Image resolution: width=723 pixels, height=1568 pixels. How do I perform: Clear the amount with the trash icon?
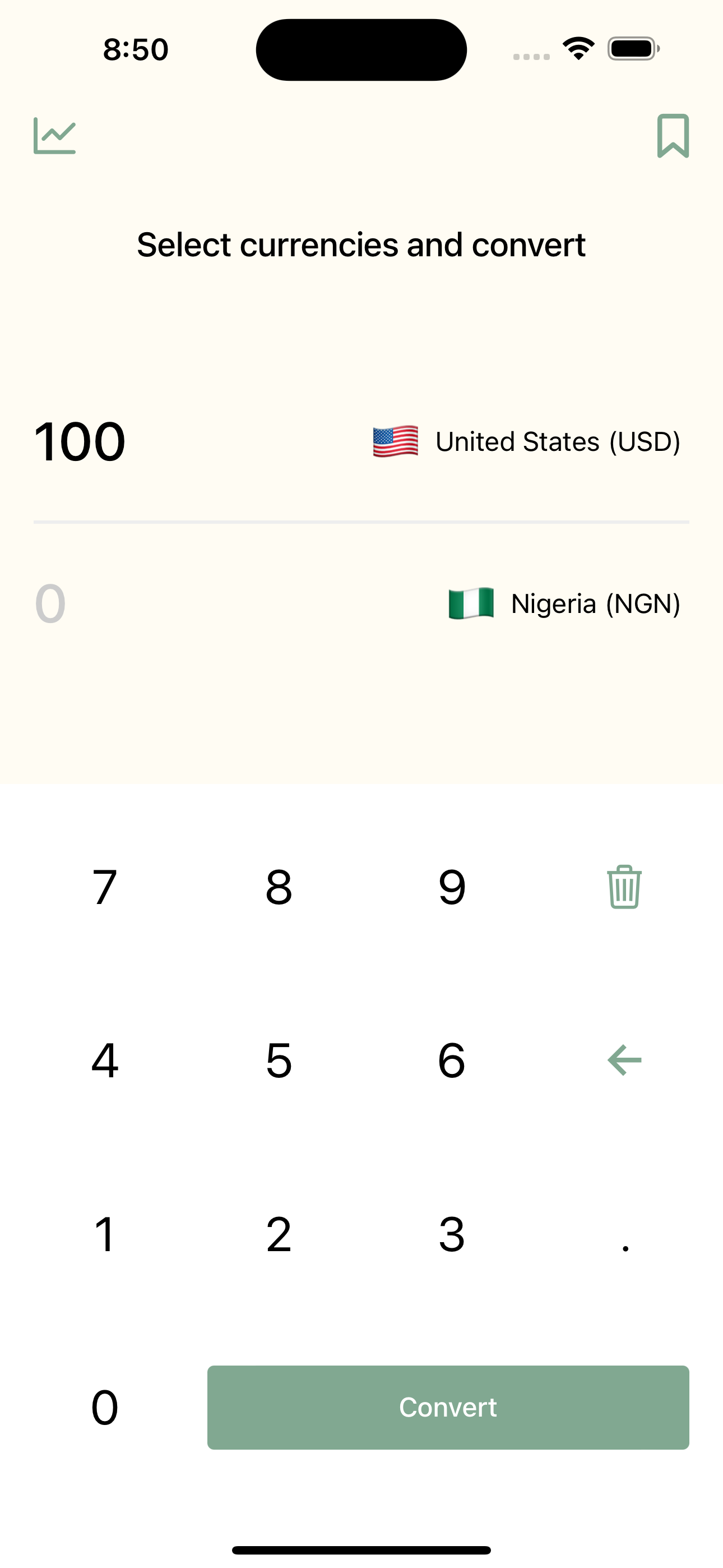[624, 887]
